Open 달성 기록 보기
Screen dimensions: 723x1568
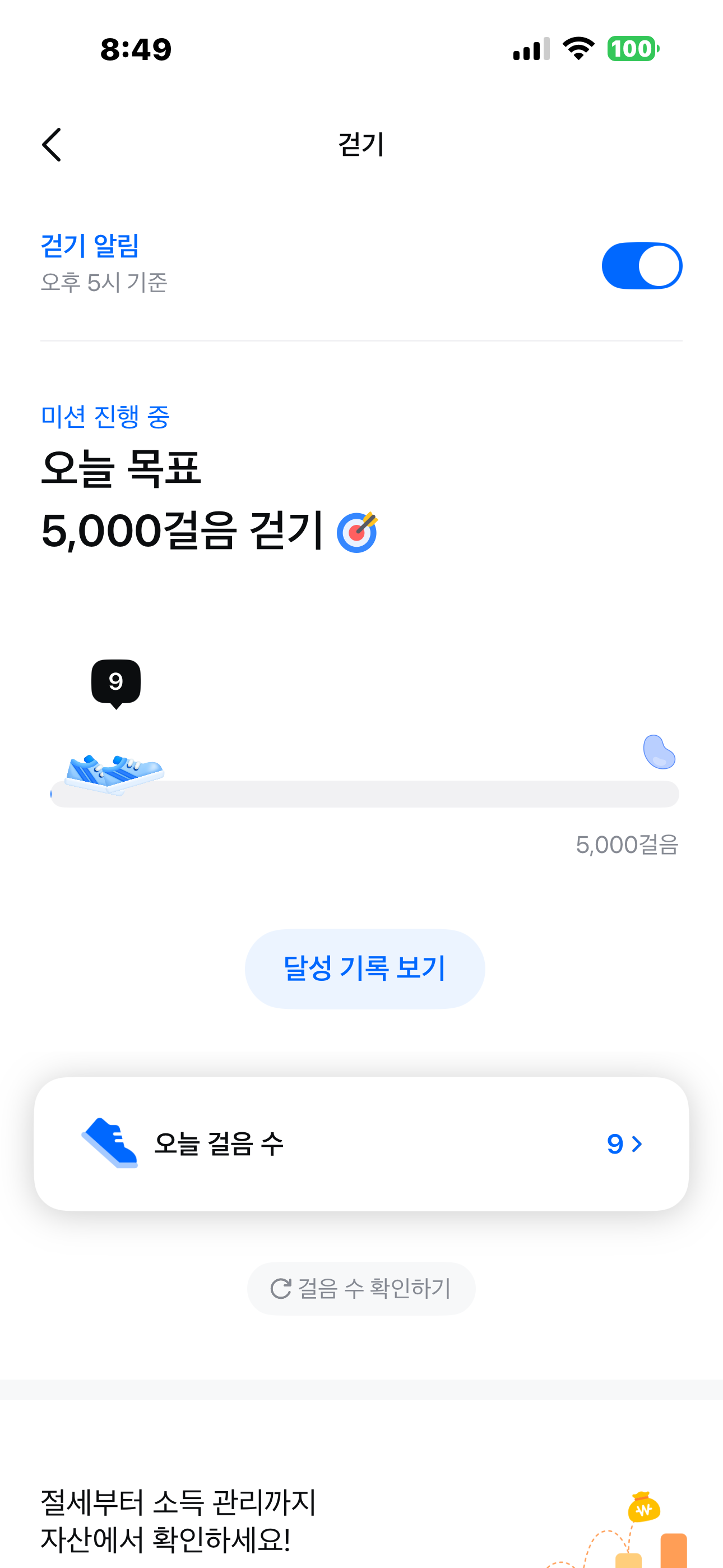pyautogui.click(x=364, y=968)
